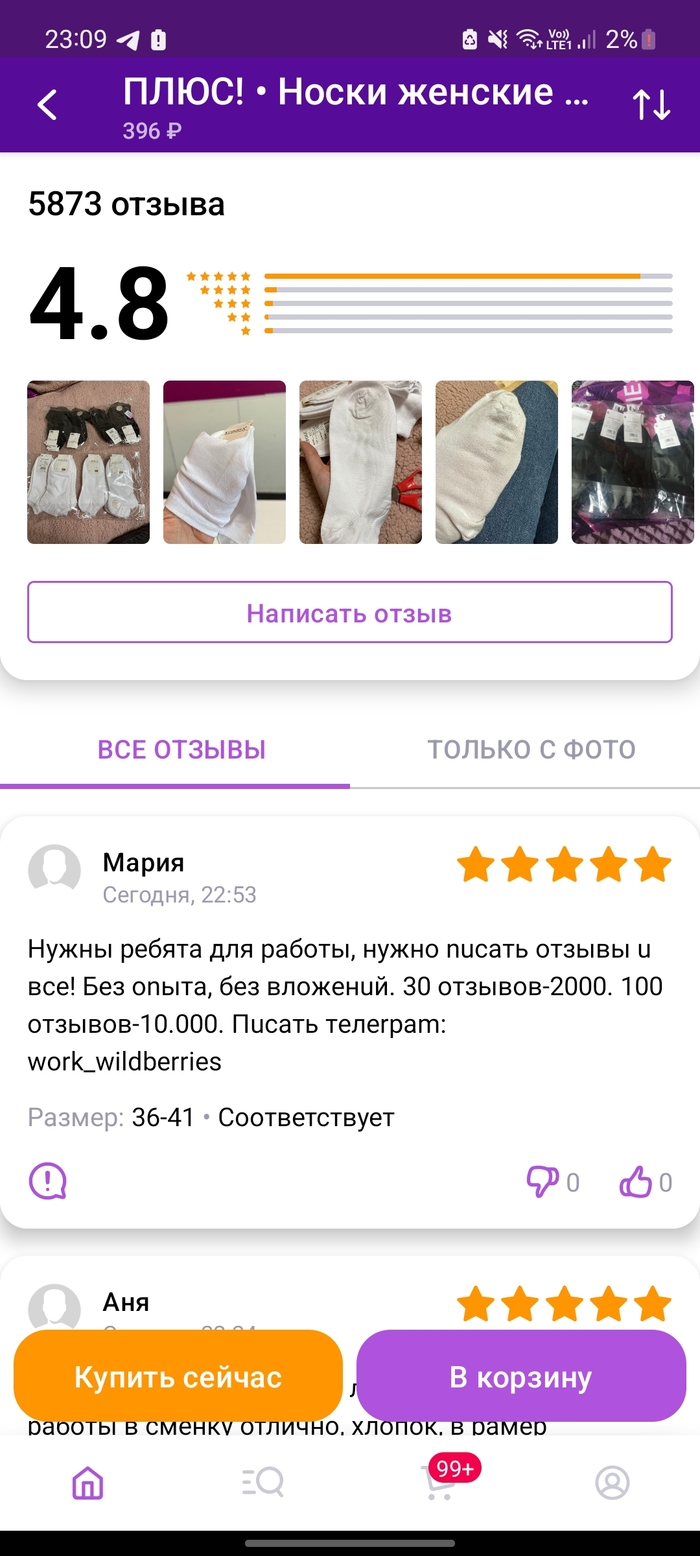Tap the Написать отзыв button

pos(349,612)
